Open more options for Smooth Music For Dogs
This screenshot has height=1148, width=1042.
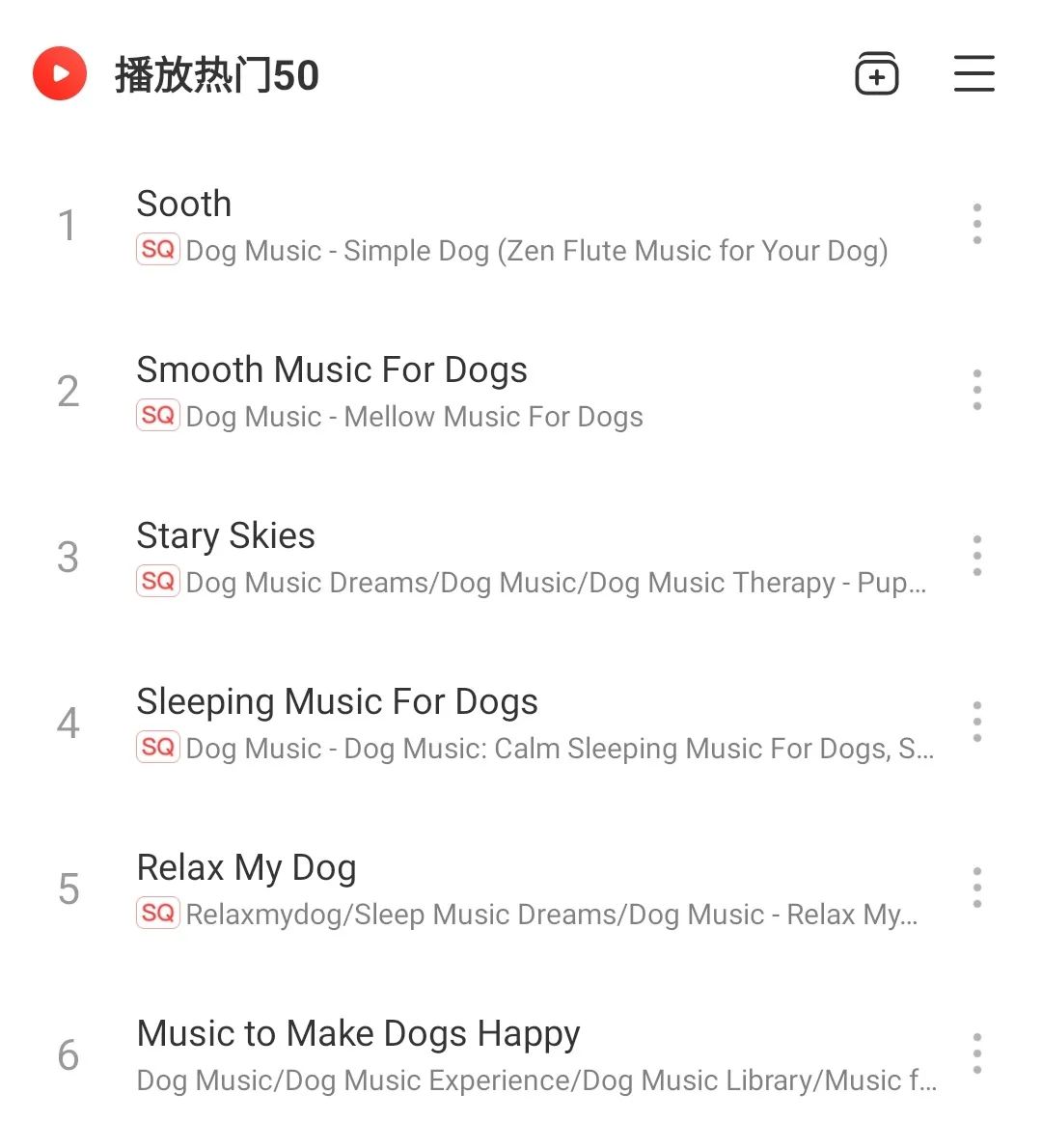[976, 389]
